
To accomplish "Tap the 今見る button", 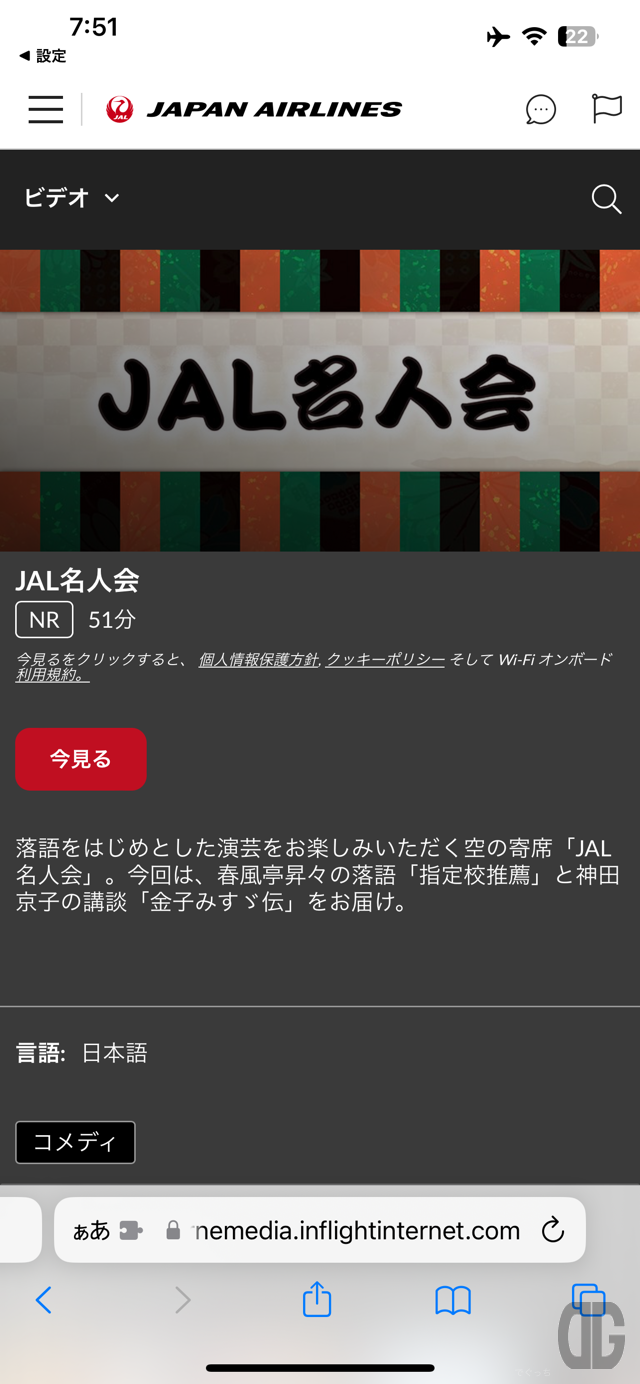I will pos(81,759).
